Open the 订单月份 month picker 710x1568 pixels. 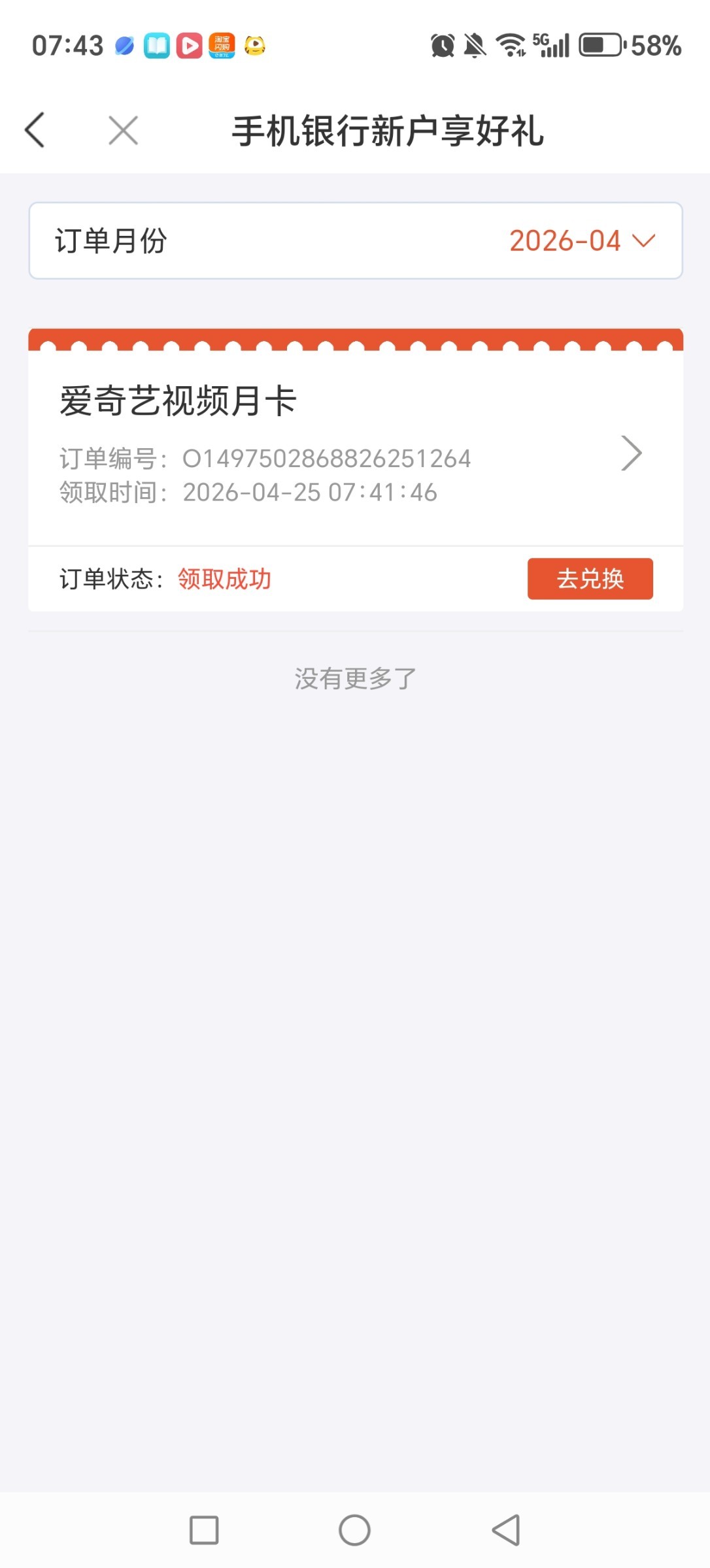pos(581,241)
